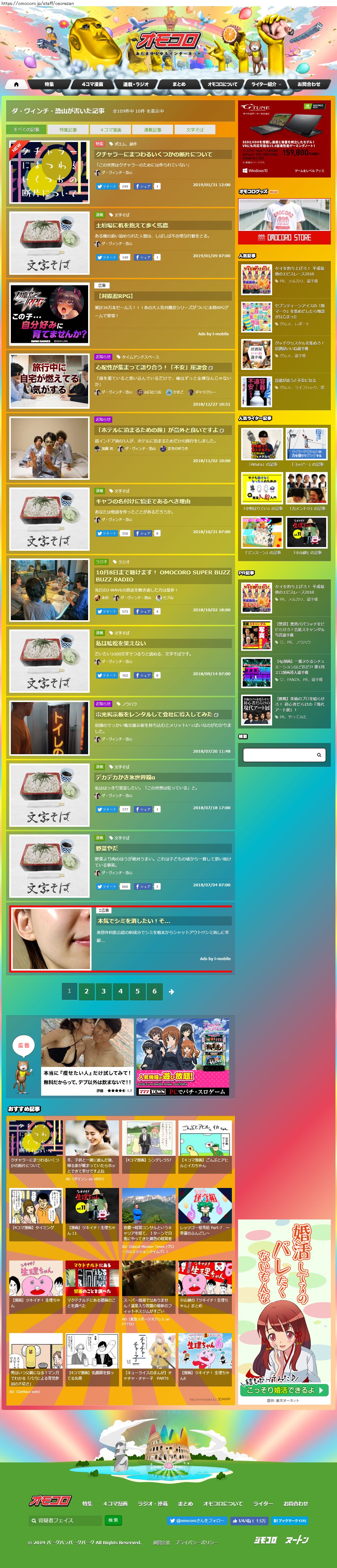
Task: Share キャラの名付けに慎重であるべき理由 on Facebook
Action: point(143,533)
